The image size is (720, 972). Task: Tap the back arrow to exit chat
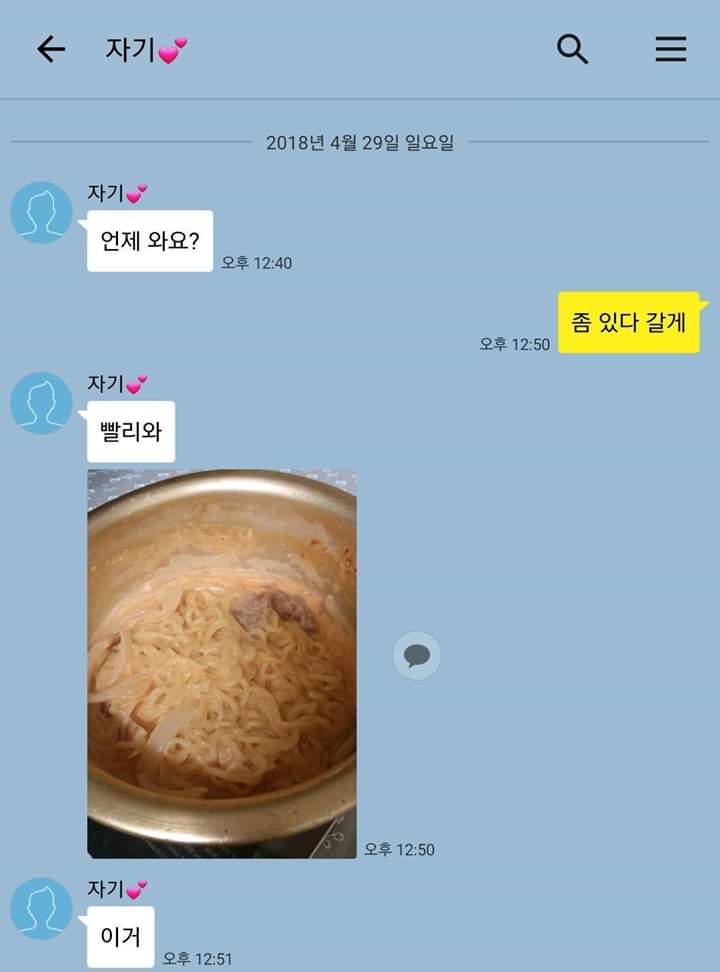[x=49, y=47]
